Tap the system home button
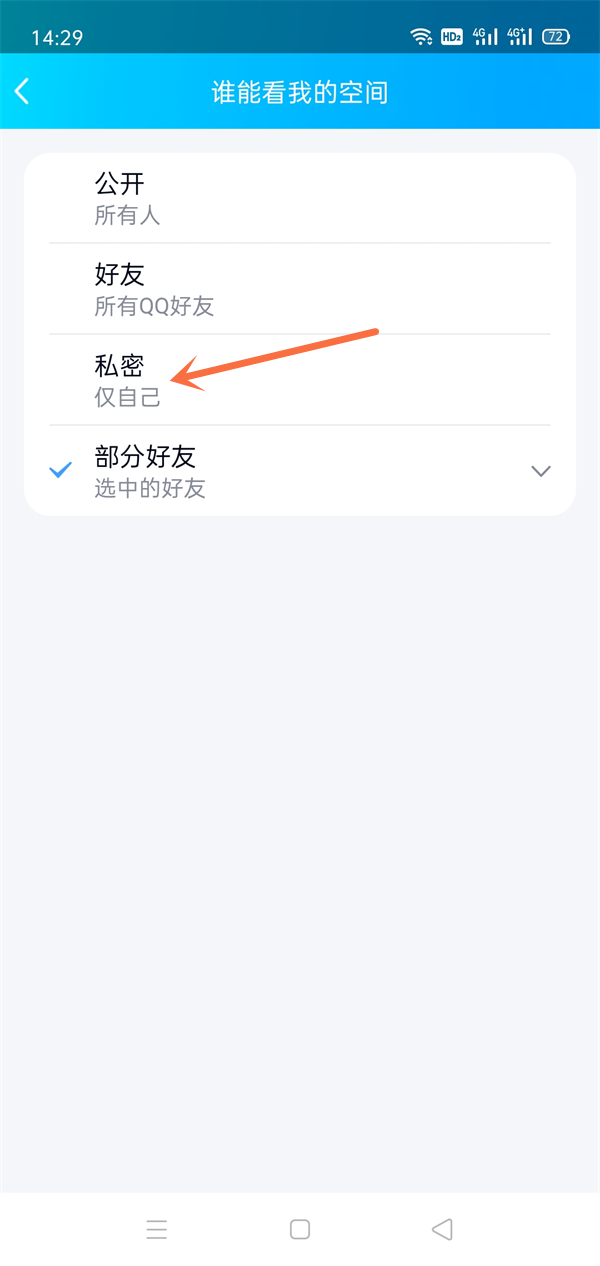 click(x=300, y=1229)
